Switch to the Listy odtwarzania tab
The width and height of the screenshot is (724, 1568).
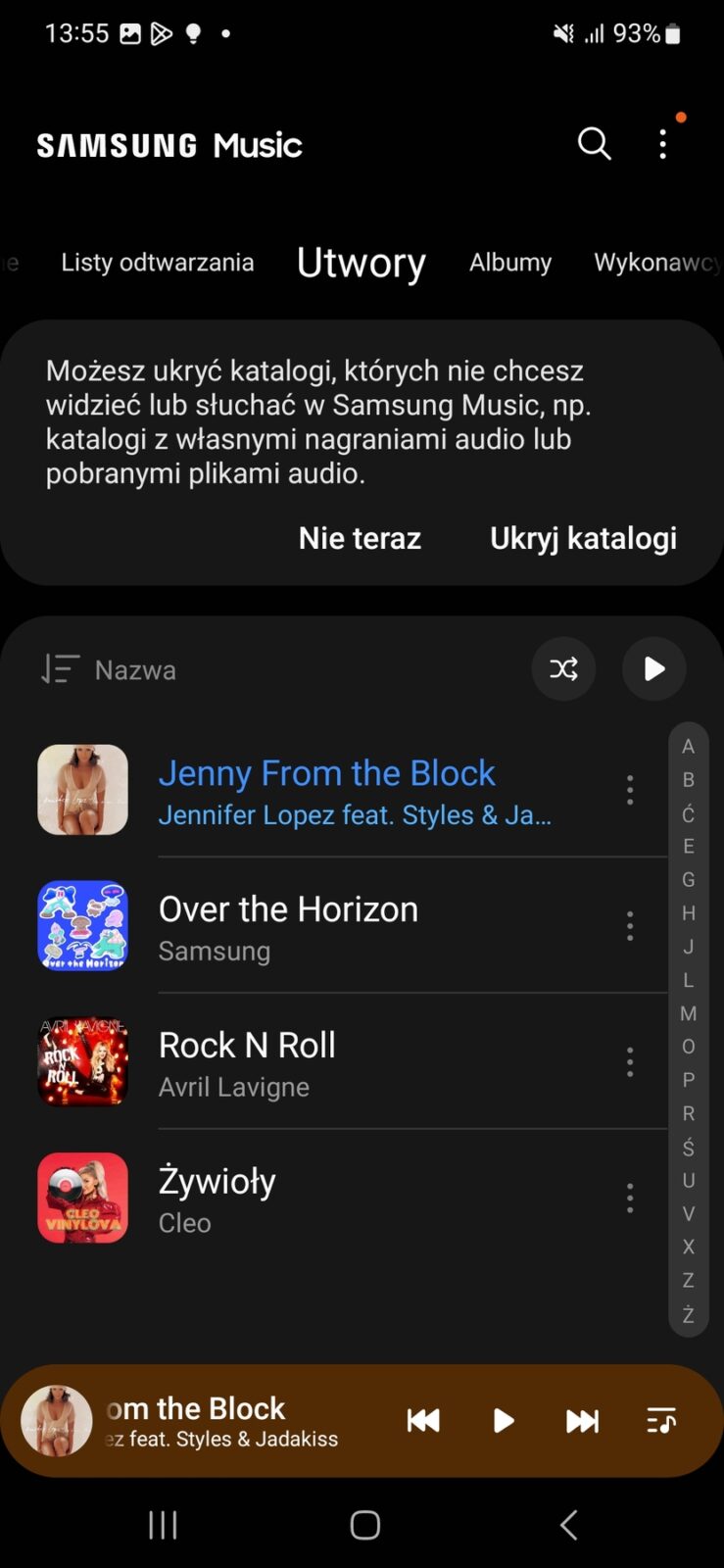point(157,263)
